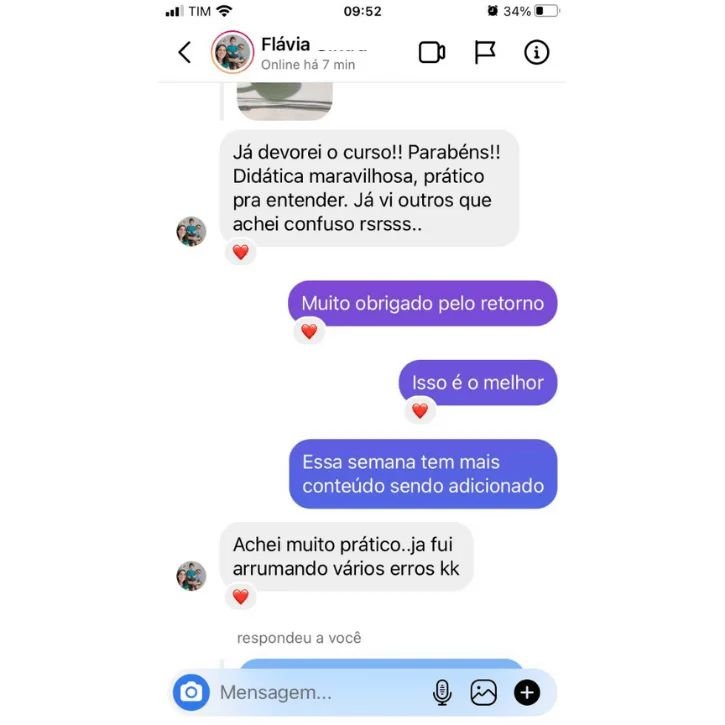Attach a photo from the gallery
This screenshot has width=725, height=725.
[x=484, y=692]
